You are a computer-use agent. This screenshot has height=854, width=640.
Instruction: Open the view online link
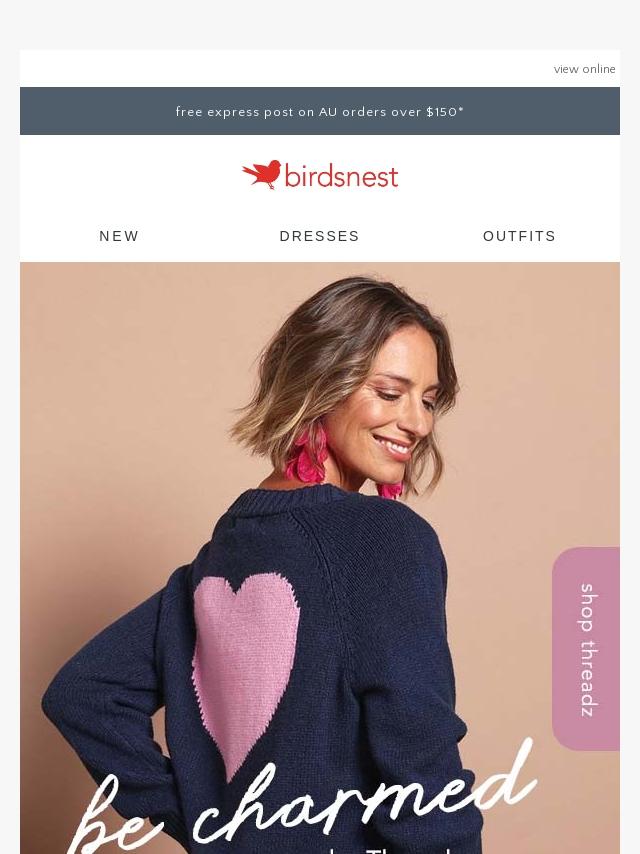click(584, 69)
